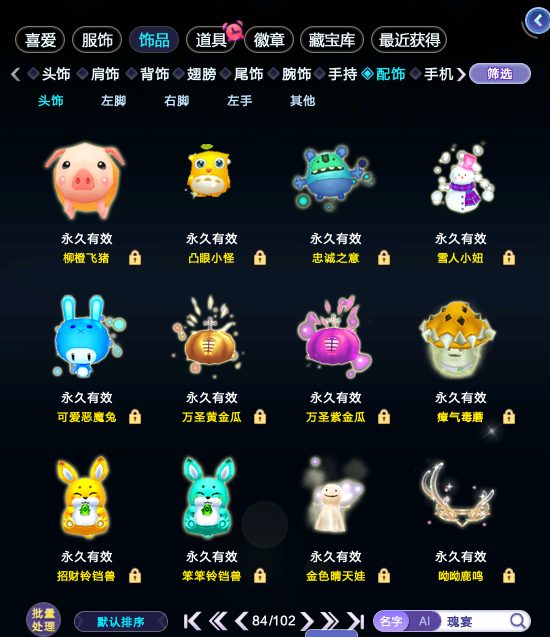Image resolution: width=550 pixels, height=637 pixels.
Task: Tap the search magnifier icon
Action: [518, 621]
